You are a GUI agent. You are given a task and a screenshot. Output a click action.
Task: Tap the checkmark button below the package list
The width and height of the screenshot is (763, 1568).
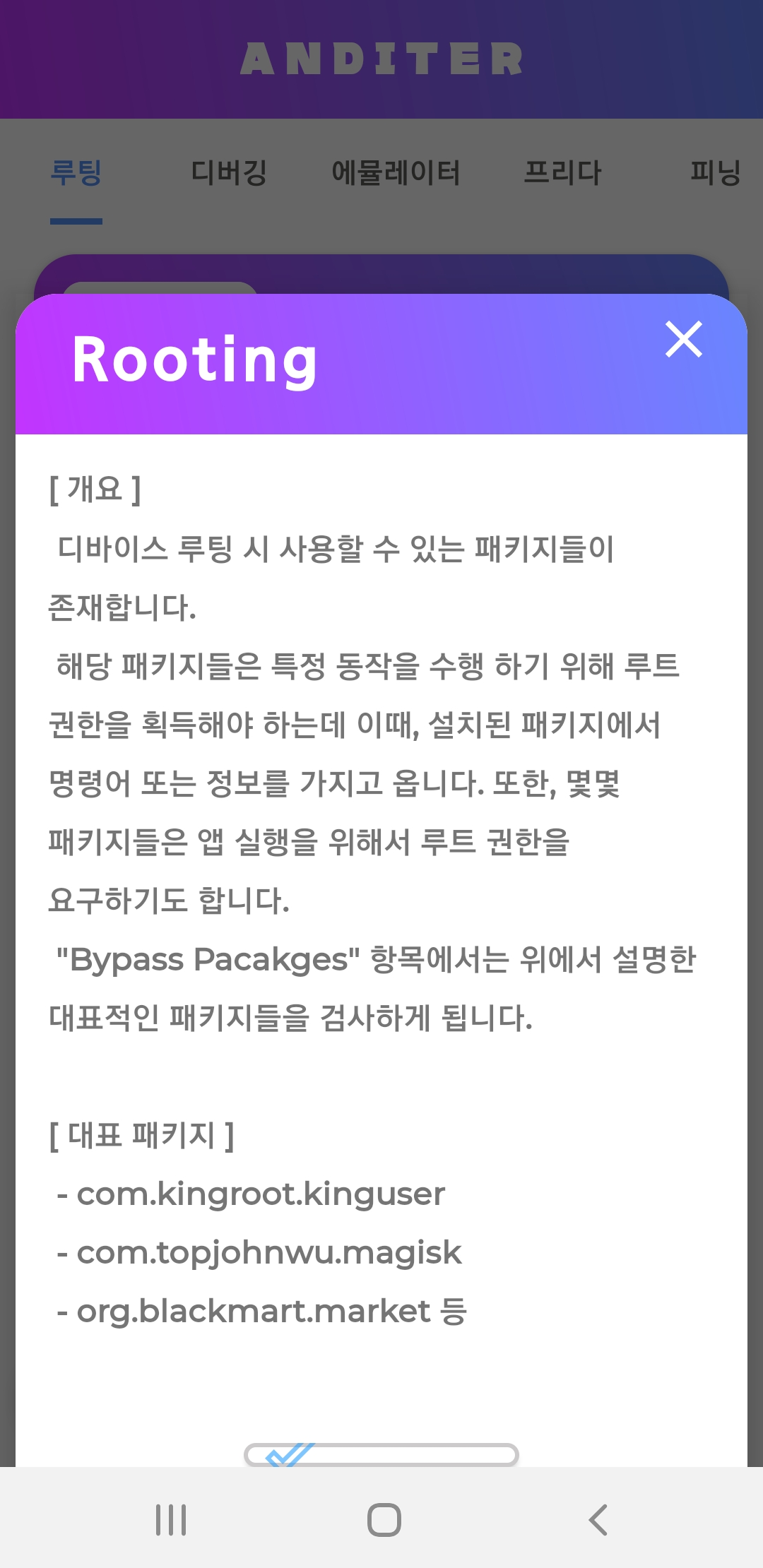pos(381,1454)
